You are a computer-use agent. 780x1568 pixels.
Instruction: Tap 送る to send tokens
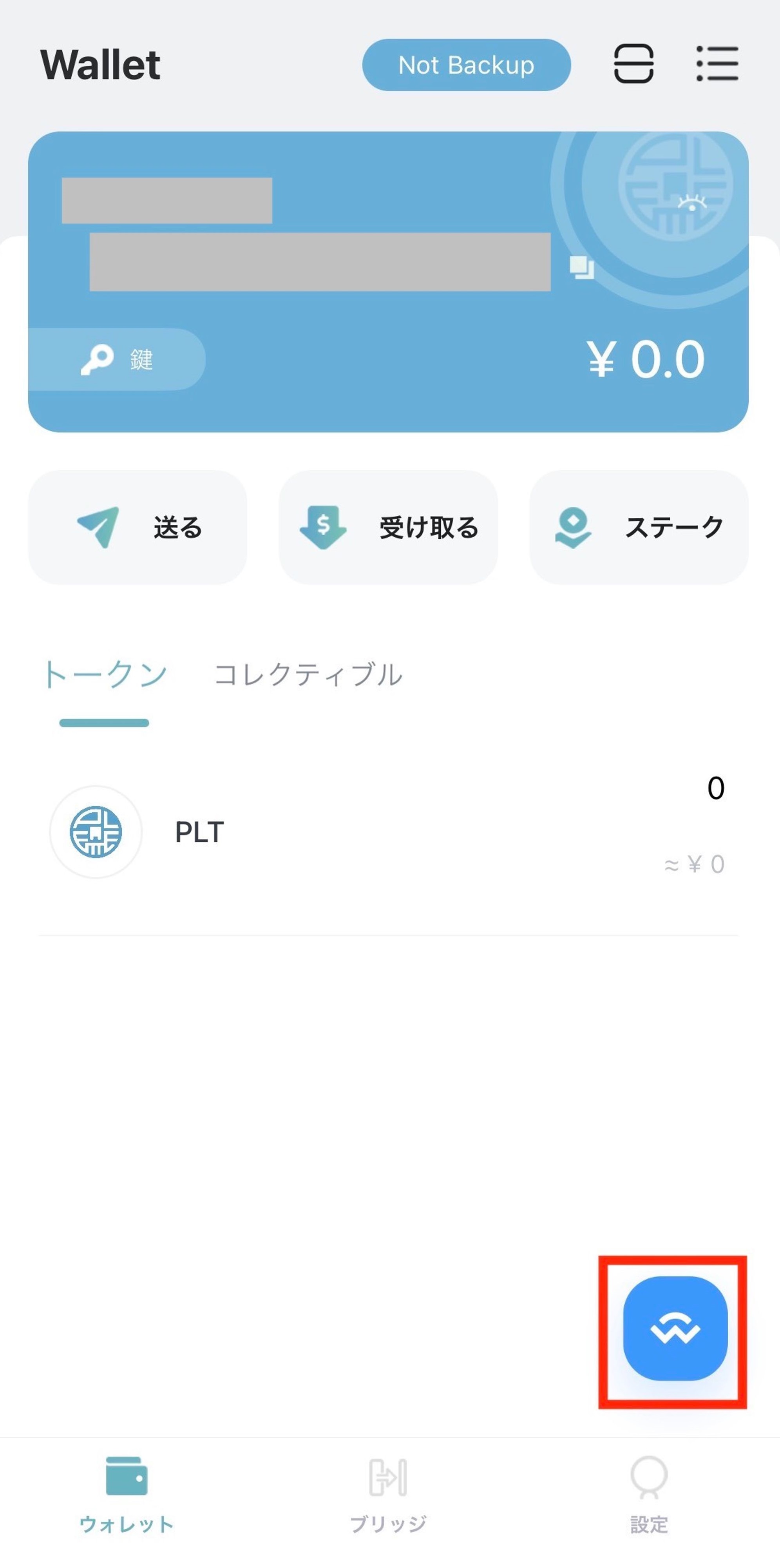click(x=138, y=527)
